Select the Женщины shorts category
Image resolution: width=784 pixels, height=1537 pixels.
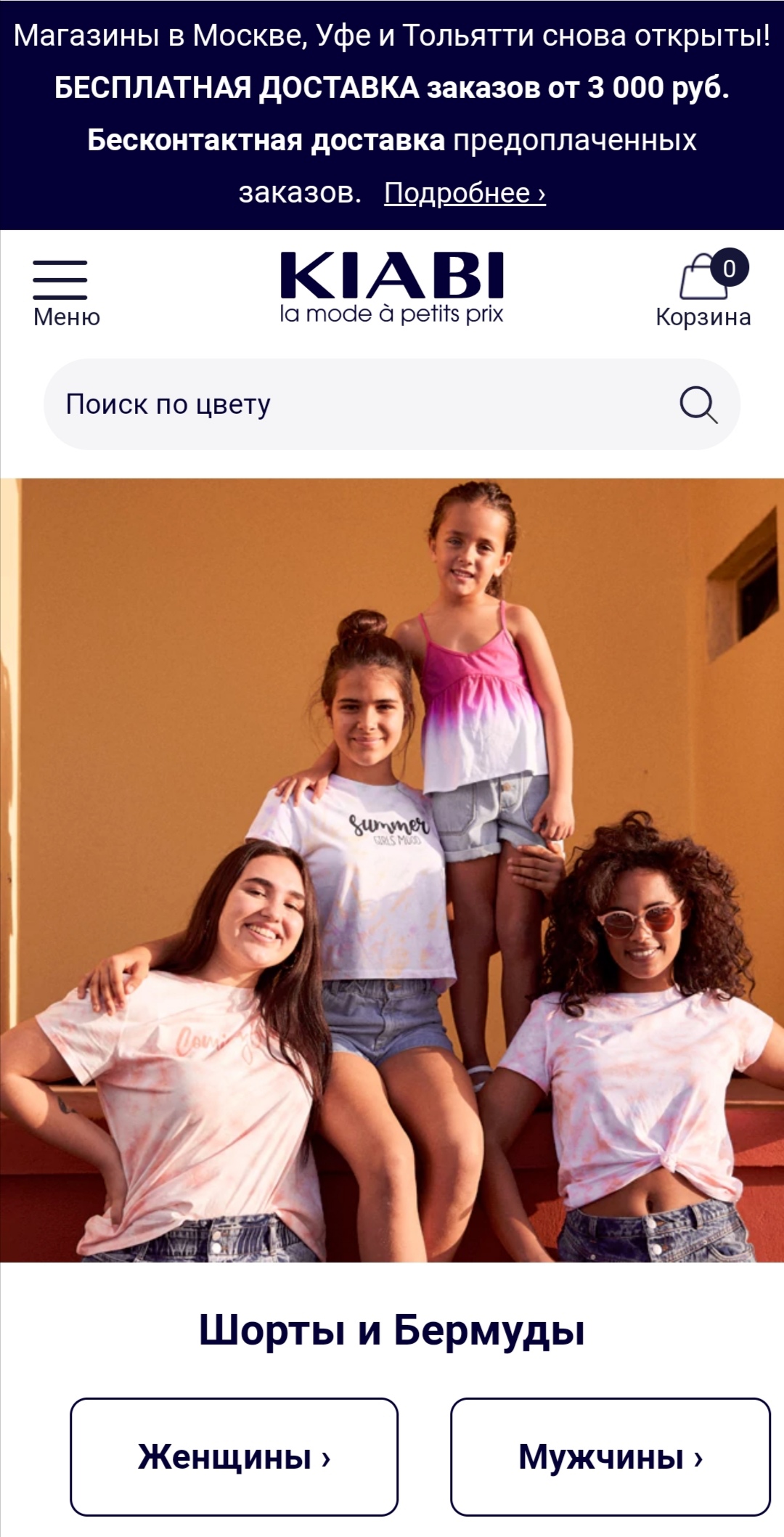click(234, 1457)
